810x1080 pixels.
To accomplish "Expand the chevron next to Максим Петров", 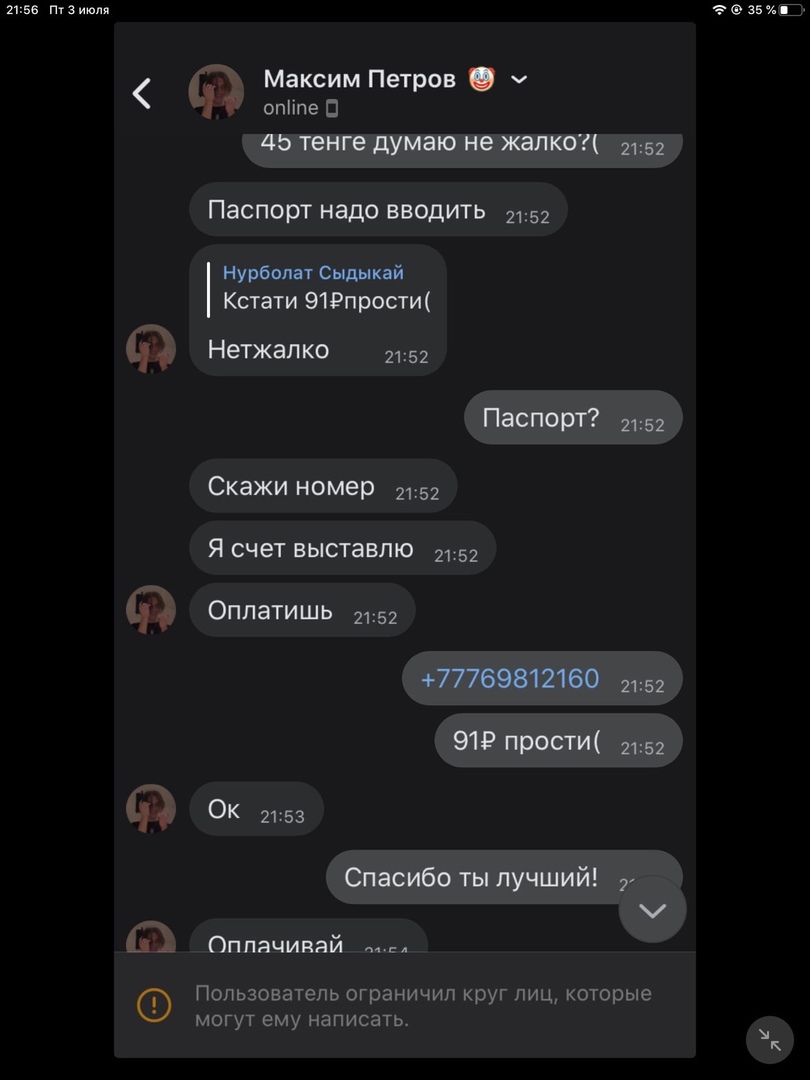I will tap(519, 80).
